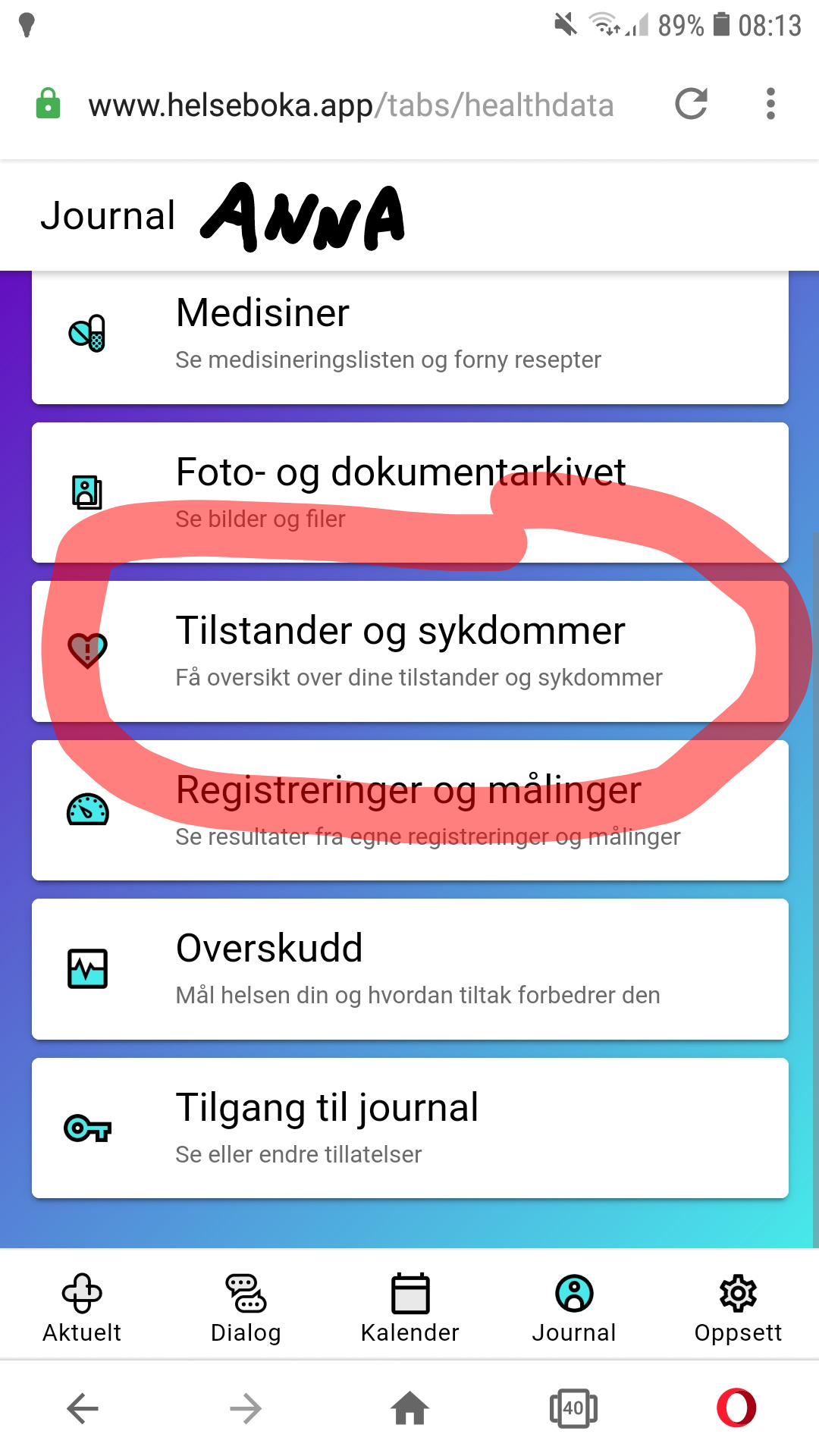Open the browser tabs switcher
Viewport: 819px width, 1456px height.
point(573,1409)
